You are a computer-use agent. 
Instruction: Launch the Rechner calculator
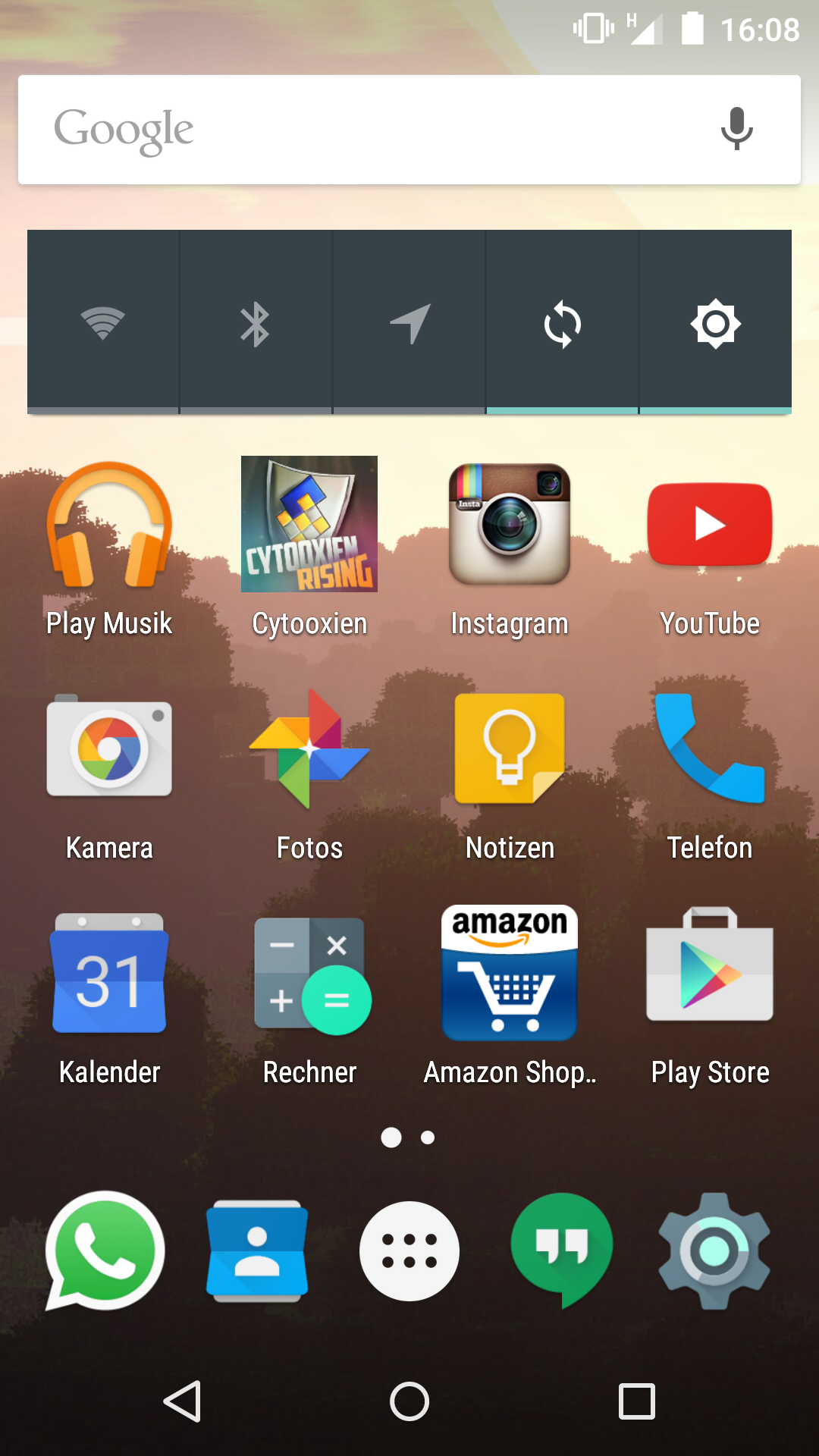pyautogui.click(x=309, y=999)
